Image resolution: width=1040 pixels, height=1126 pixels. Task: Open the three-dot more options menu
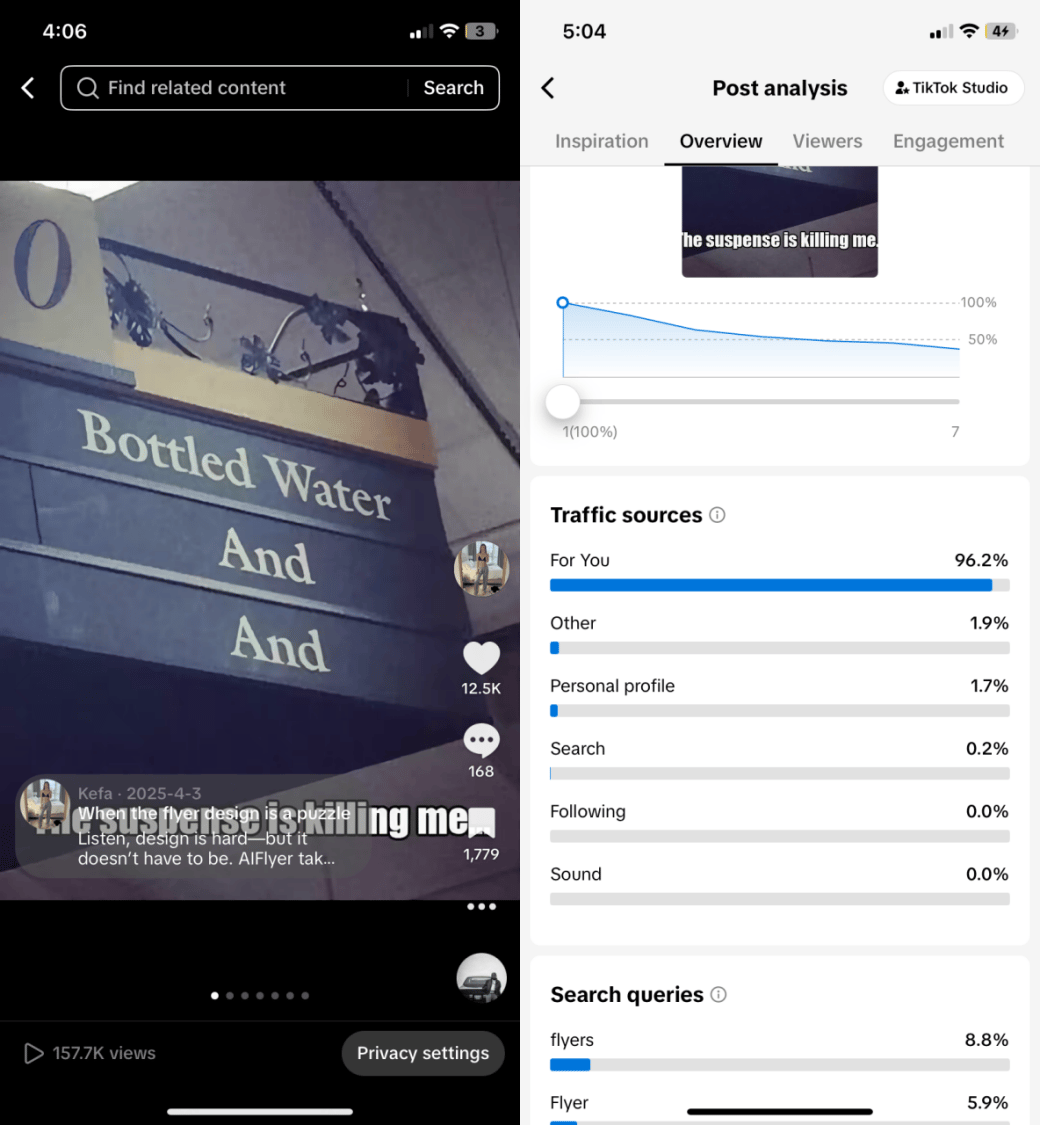click(481, 907)
